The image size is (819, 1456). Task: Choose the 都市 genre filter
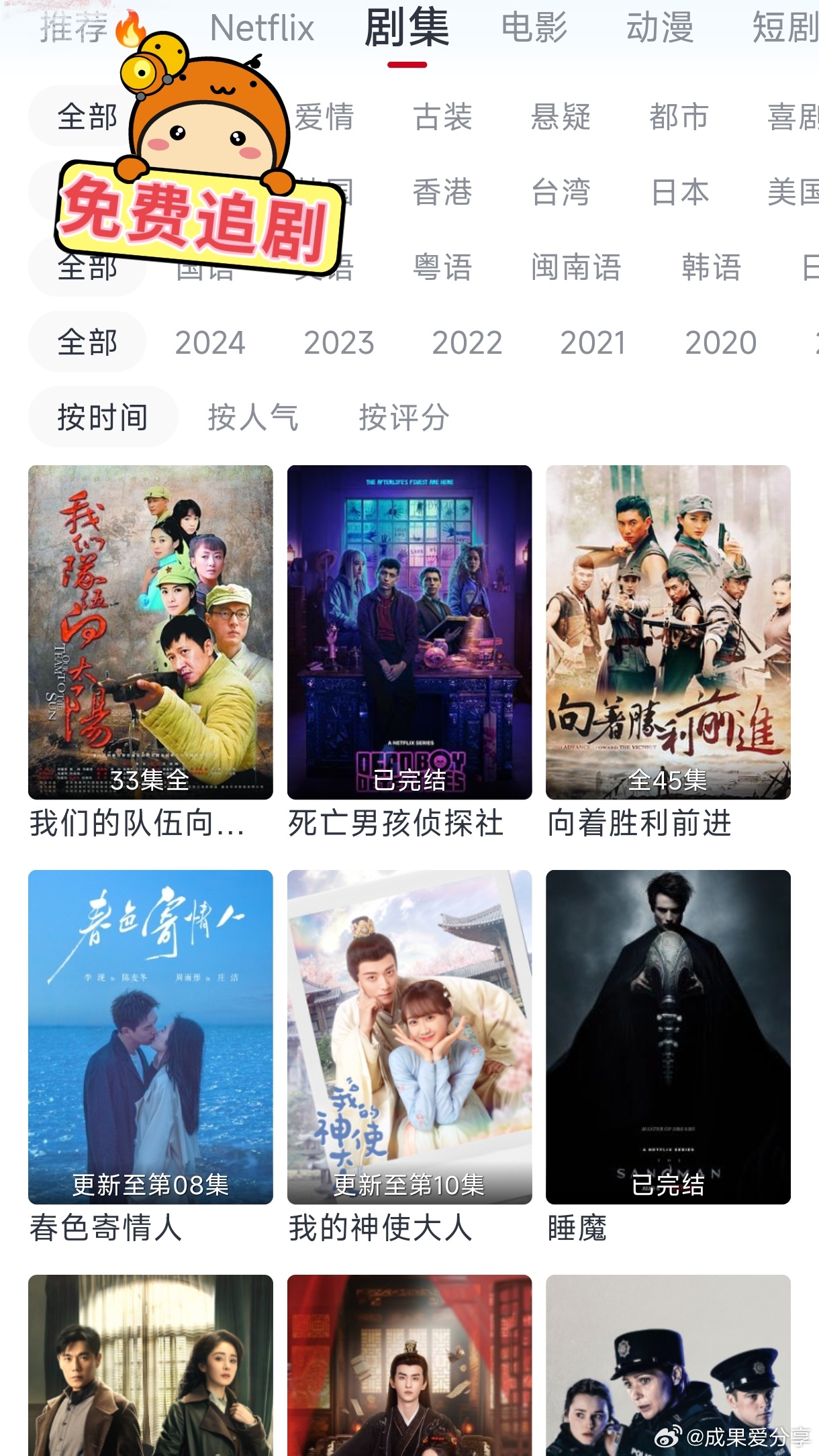click(679, 117)
